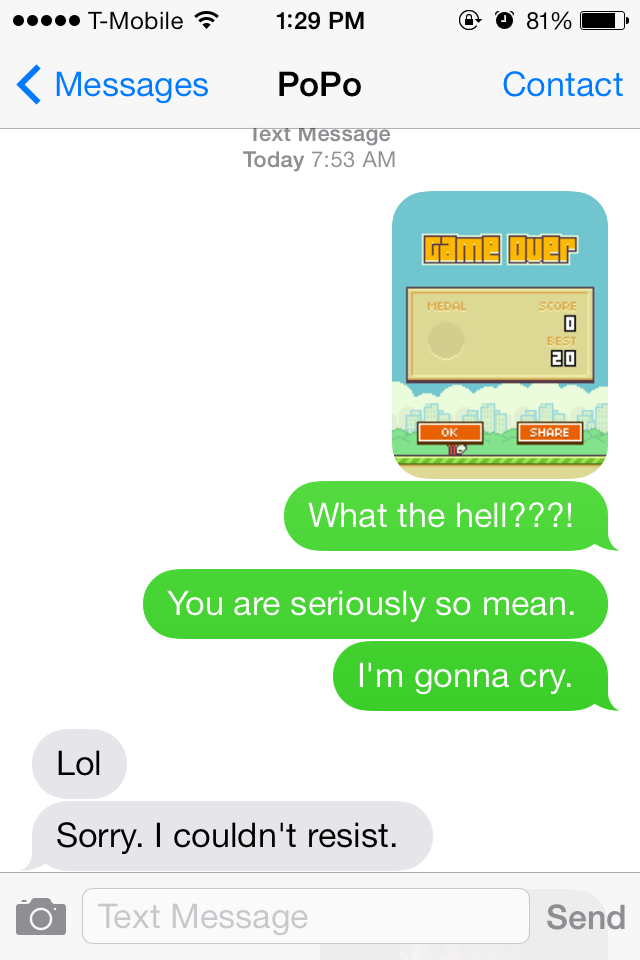The image size is (640, 960).
Task: Tap the Send button
Action: 585,916
